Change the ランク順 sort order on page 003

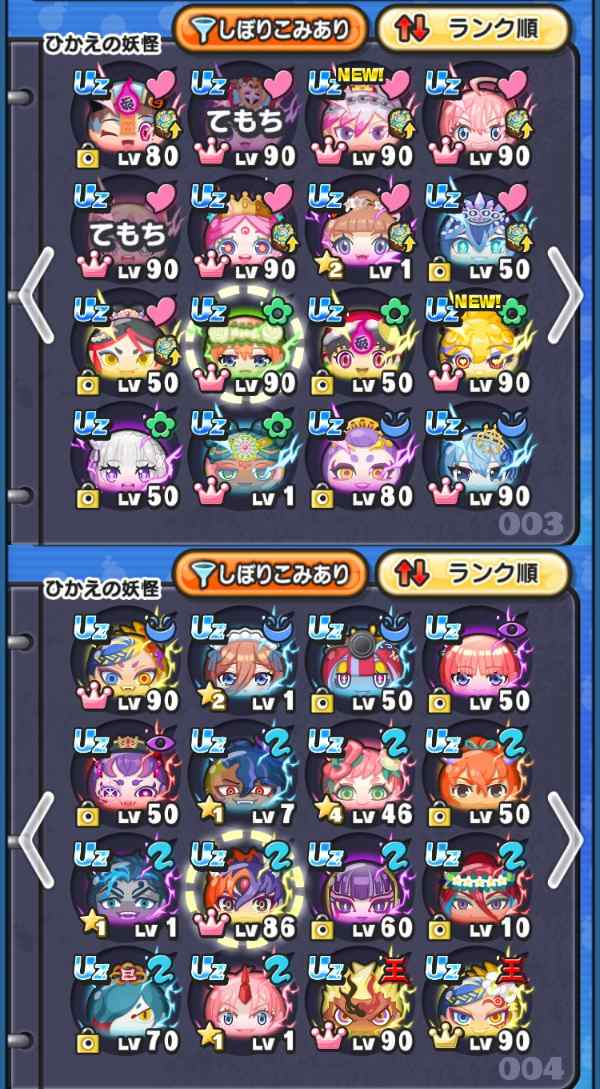473,30
